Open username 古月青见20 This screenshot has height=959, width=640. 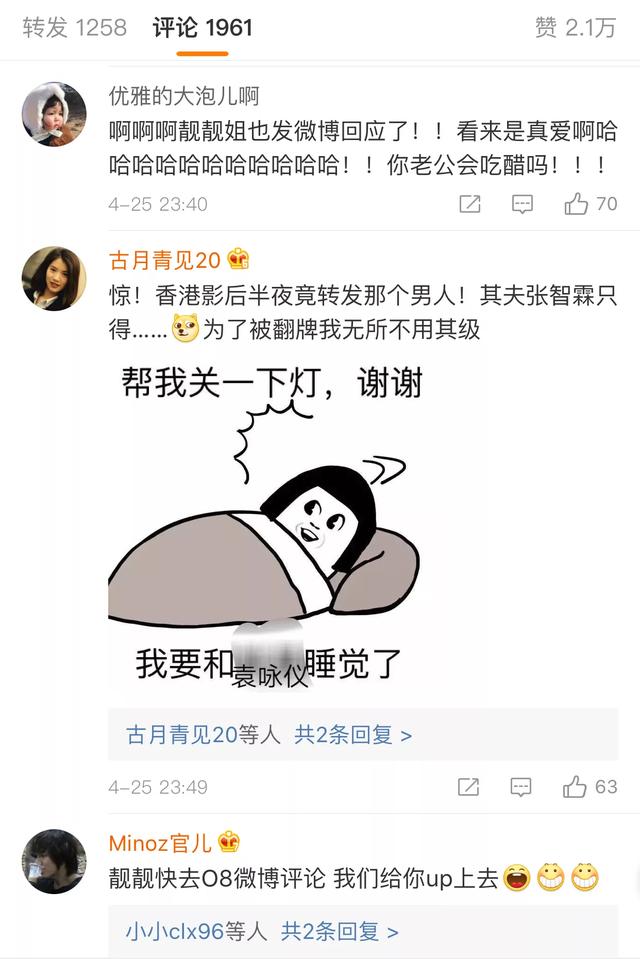click(x=165, y=261)
